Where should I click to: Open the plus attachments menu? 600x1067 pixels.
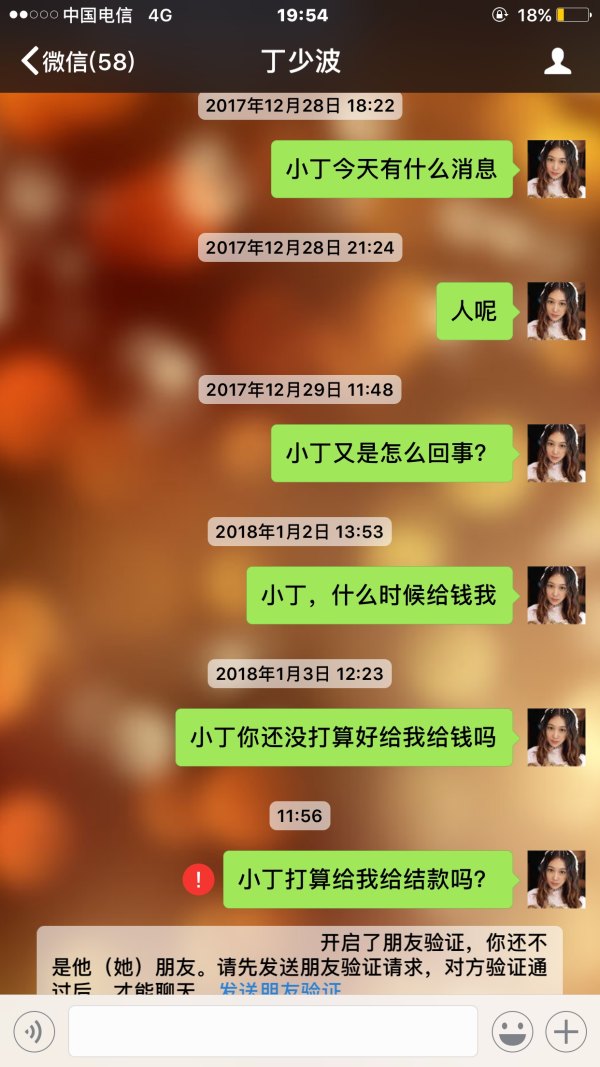click(x=567, y=1031)
